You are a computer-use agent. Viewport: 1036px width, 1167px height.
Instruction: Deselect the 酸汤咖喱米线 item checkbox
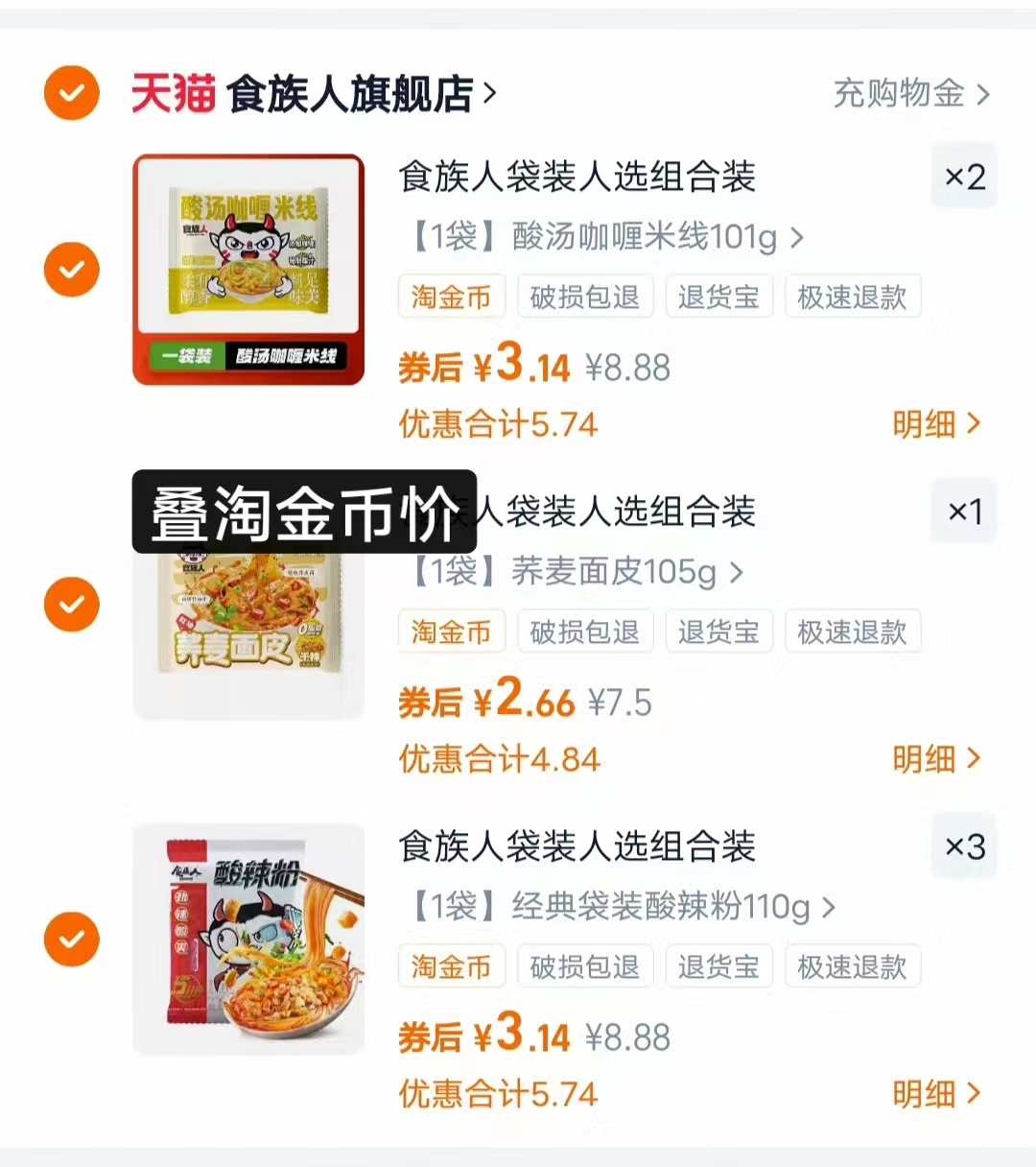71,270
